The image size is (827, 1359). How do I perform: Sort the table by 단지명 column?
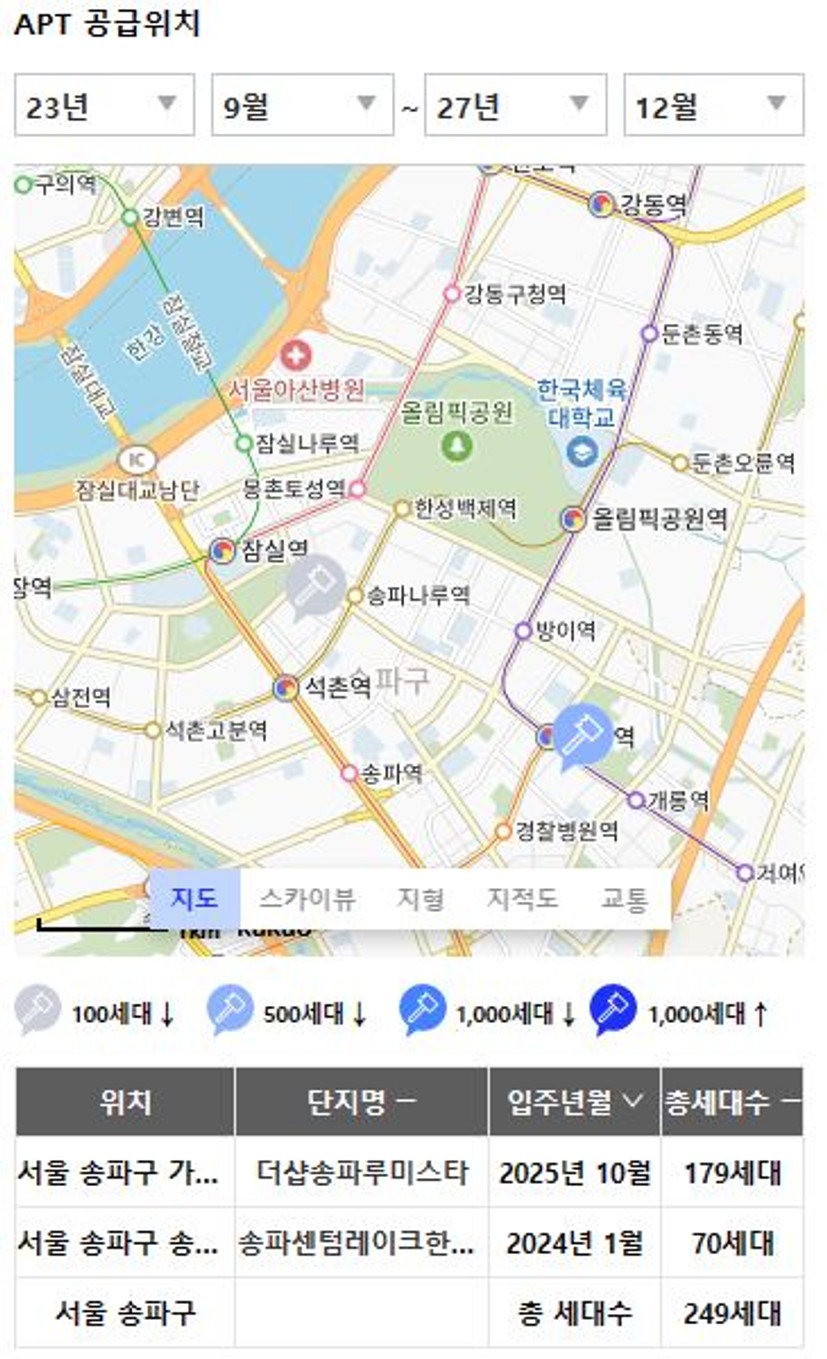point(361,1102)
